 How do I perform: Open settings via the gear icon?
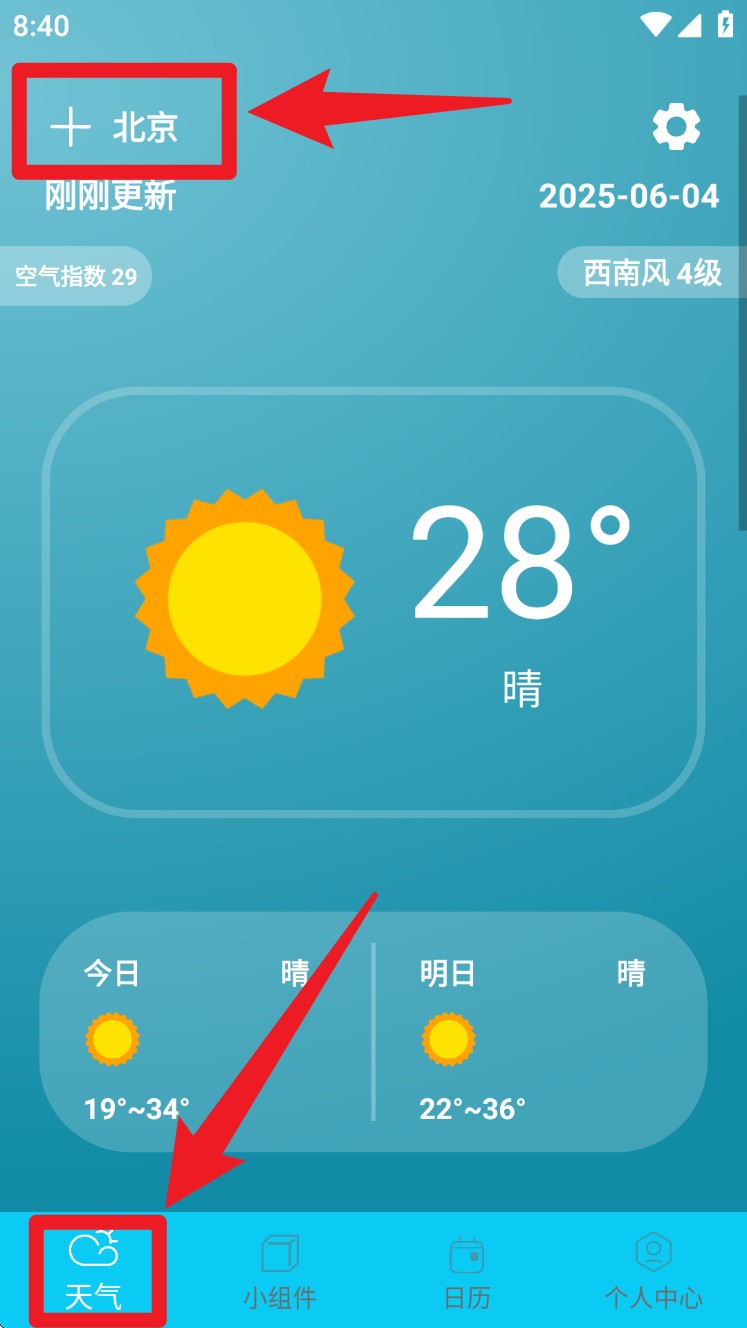pos(676,127)
